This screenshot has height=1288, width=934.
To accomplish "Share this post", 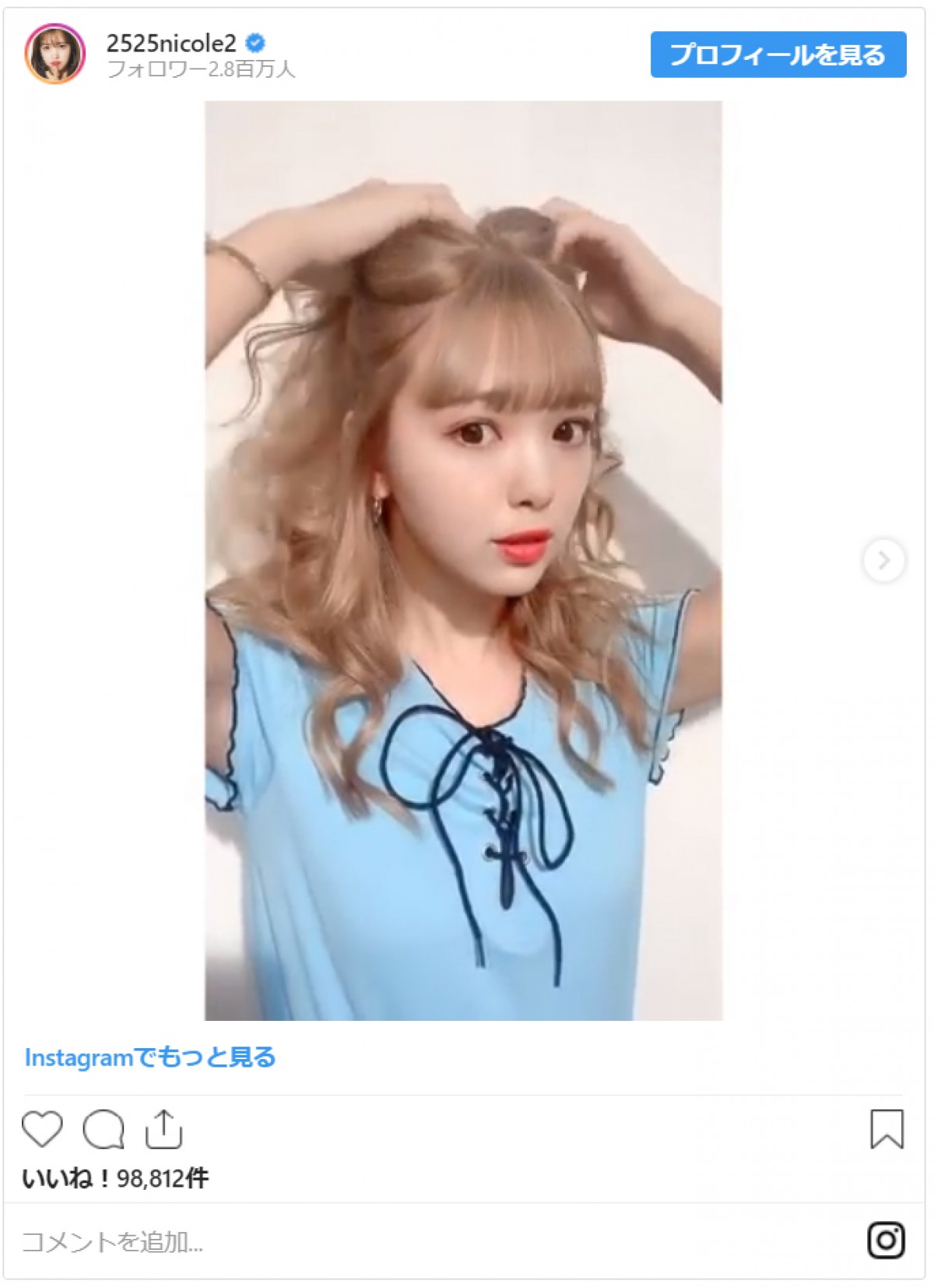I will pos(163,1129).
